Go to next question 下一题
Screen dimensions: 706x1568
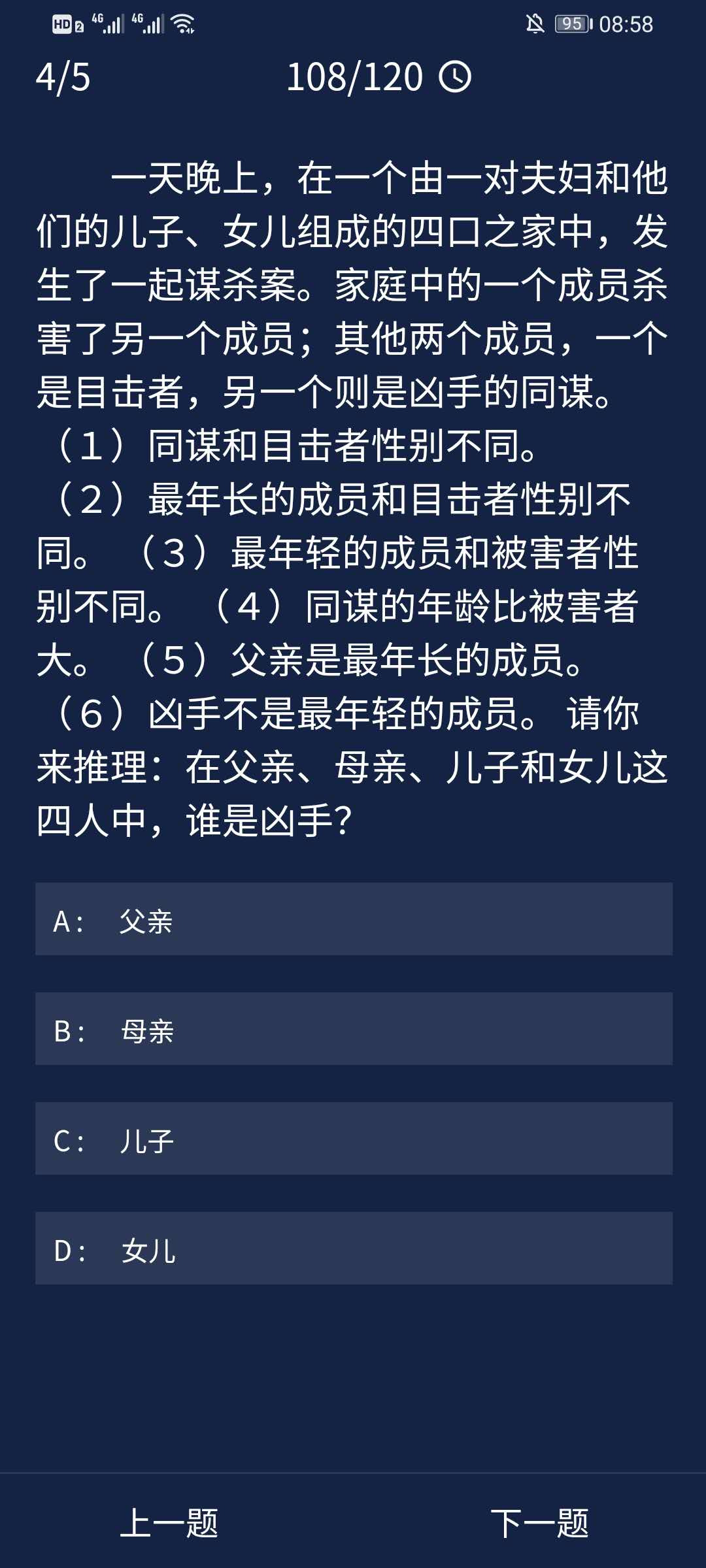coord(540,1524)
